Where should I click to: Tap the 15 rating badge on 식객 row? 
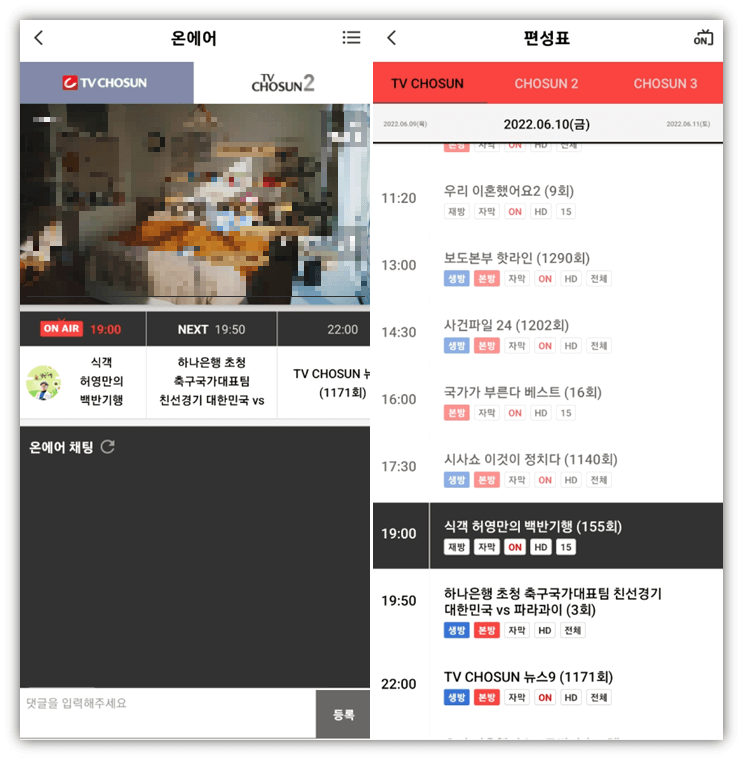tap(566, 547)
